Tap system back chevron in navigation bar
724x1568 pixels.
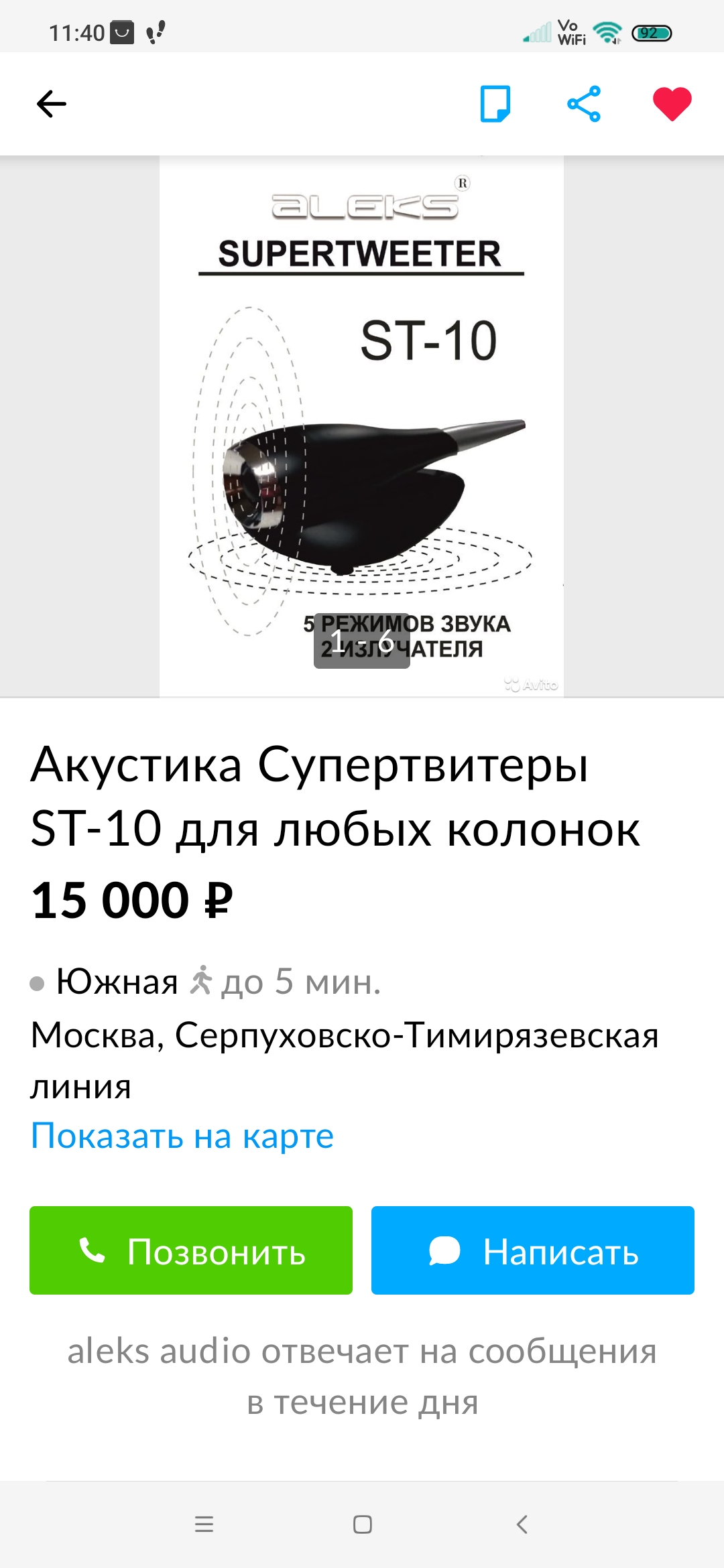[522, 1524]
